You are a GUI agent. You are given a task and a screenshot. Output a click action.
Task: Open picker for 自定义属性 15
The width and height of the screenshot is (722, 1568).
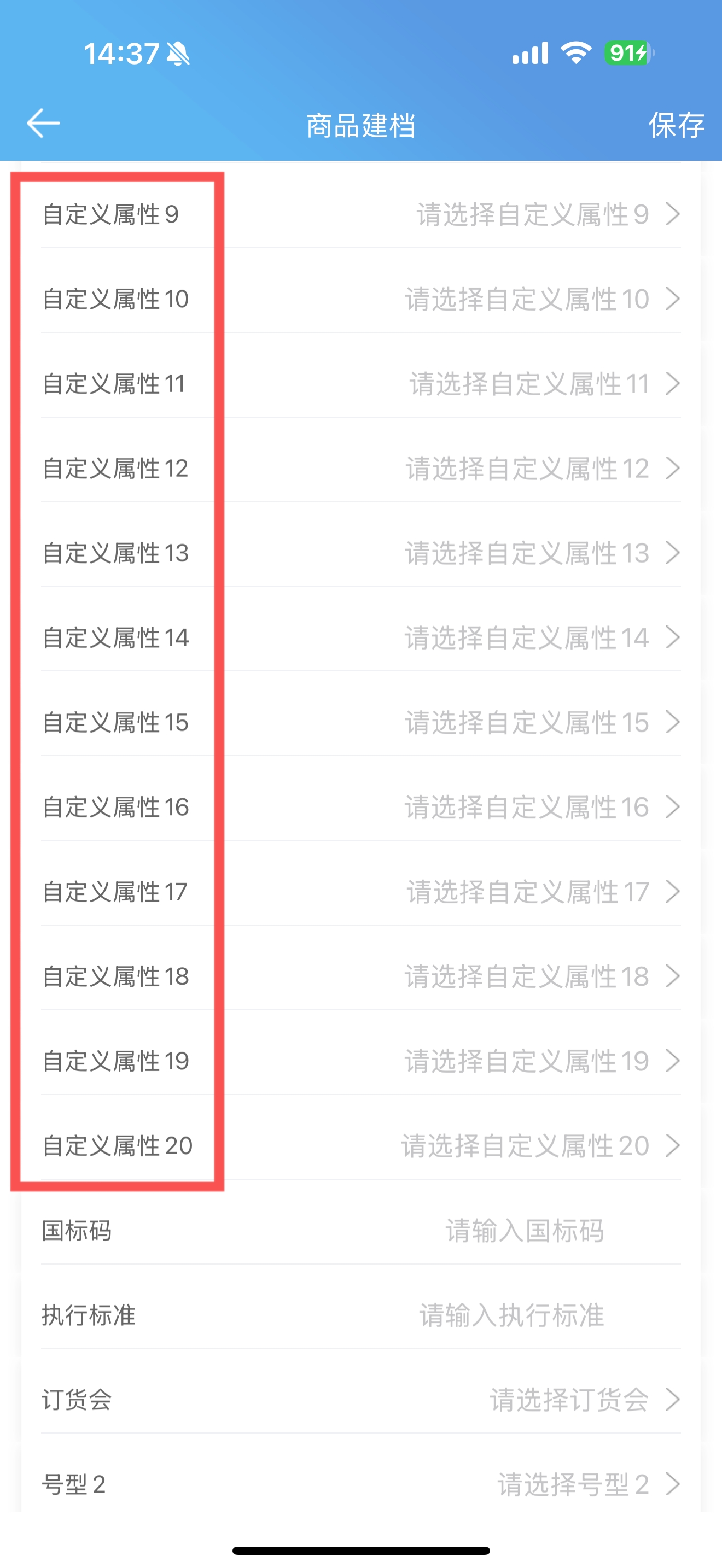tap(360, 722)
